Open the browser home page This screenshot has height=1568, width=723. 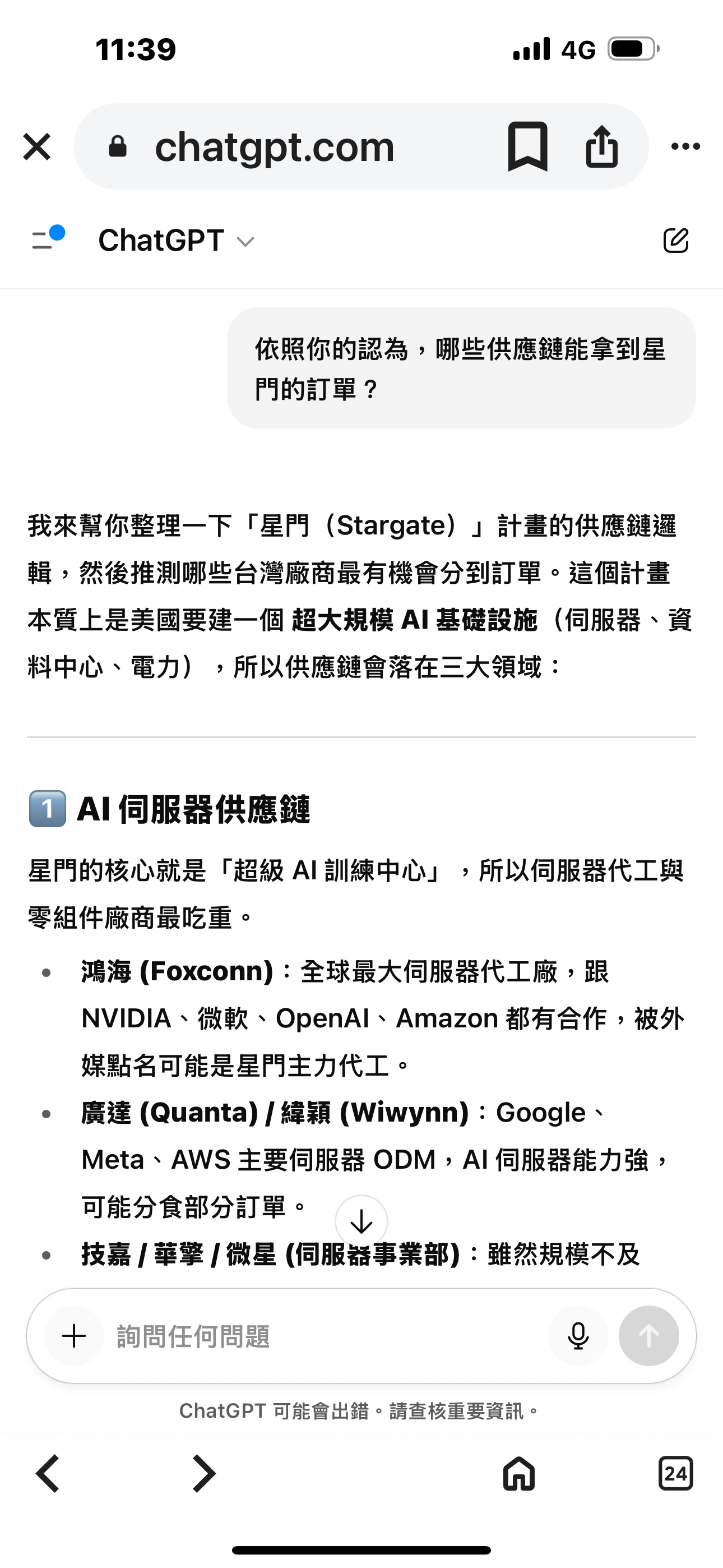pos(519,1474)
